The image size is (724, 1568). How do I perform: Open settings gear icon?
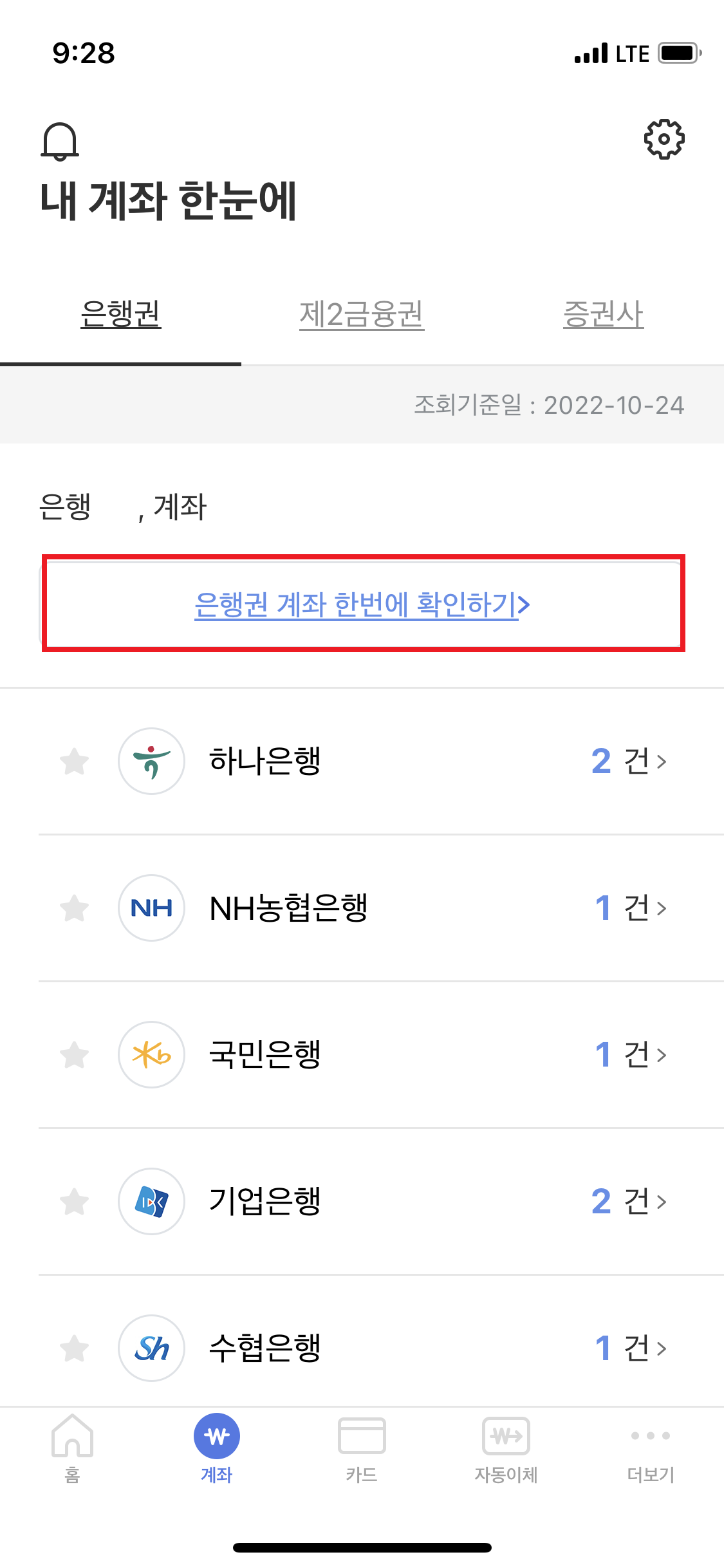(664, 139)
